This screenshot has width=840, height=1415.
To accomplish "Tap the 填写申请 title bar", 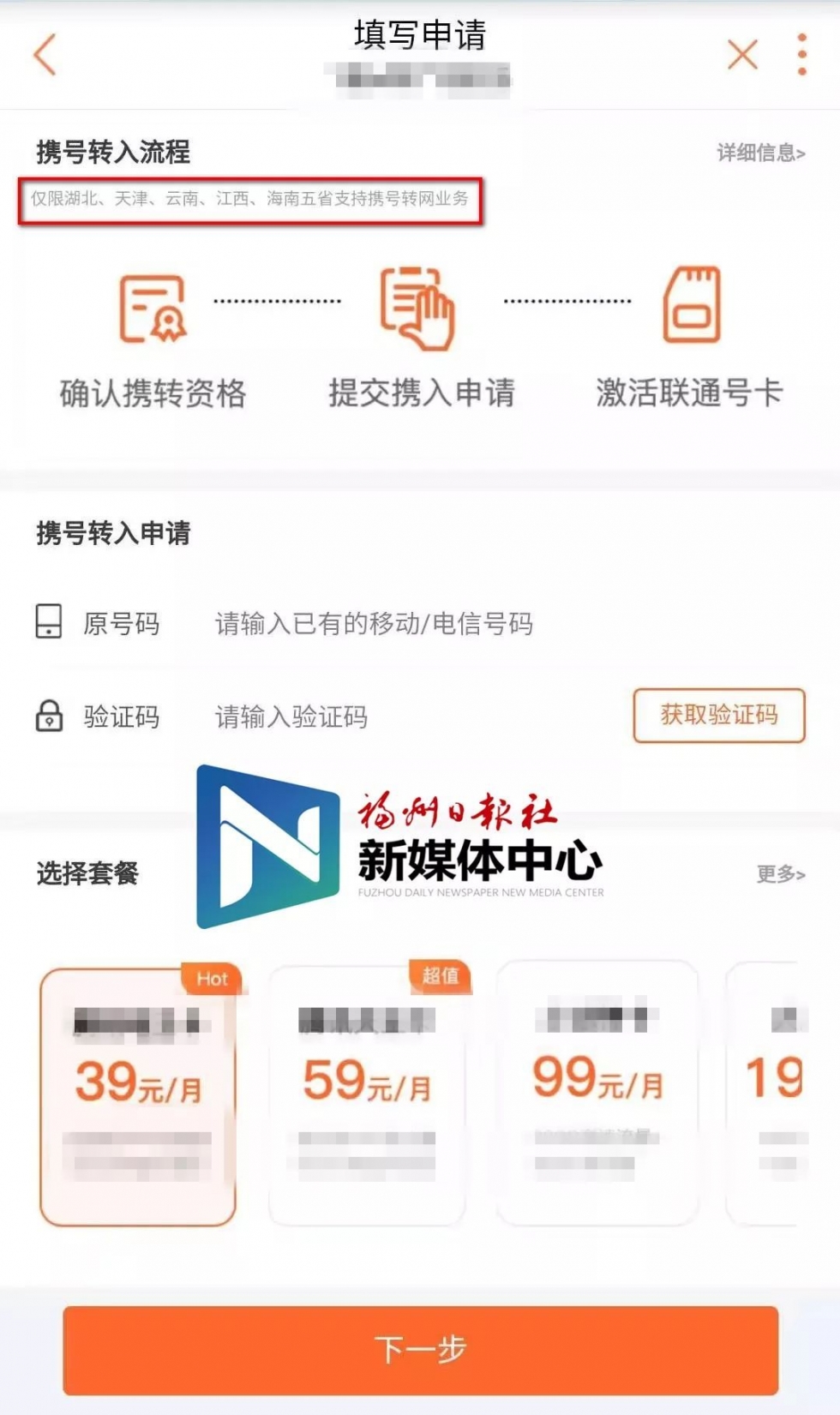I will point(418,38).
